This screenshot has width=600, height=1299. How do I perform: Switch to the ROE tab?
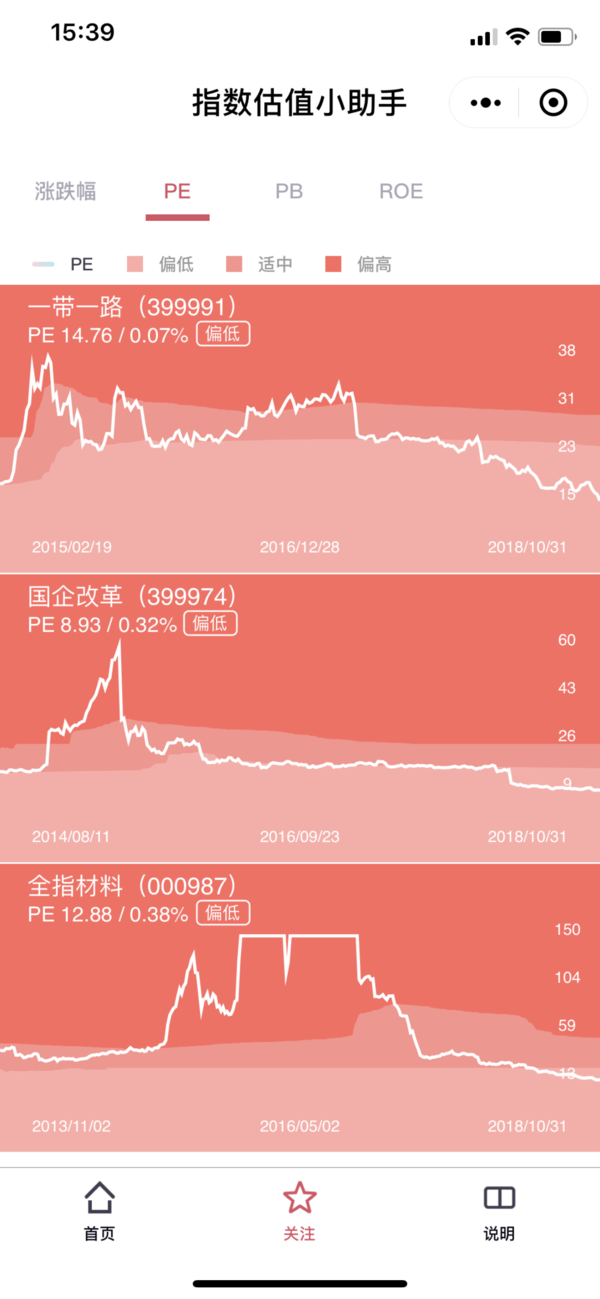click(401, 191)
